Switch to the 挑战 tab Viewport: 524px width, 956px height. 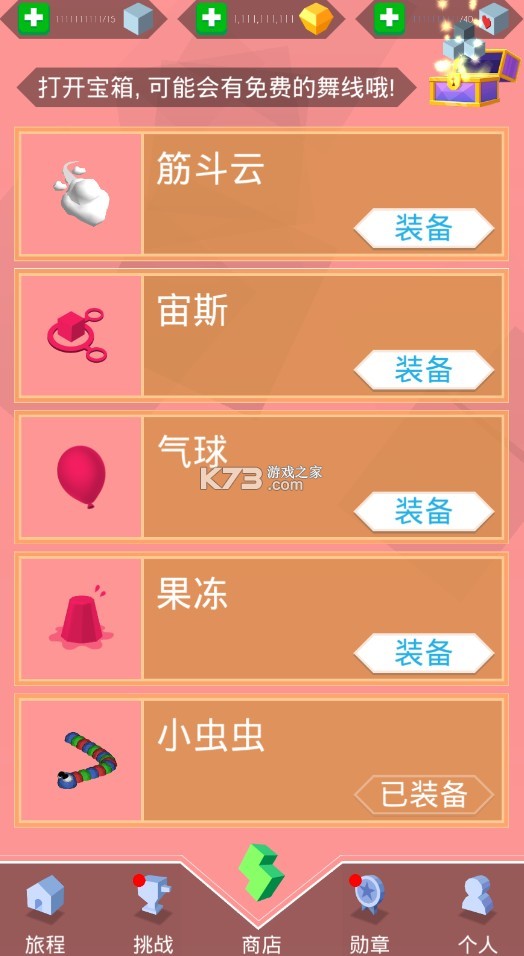tap(153, 912)
